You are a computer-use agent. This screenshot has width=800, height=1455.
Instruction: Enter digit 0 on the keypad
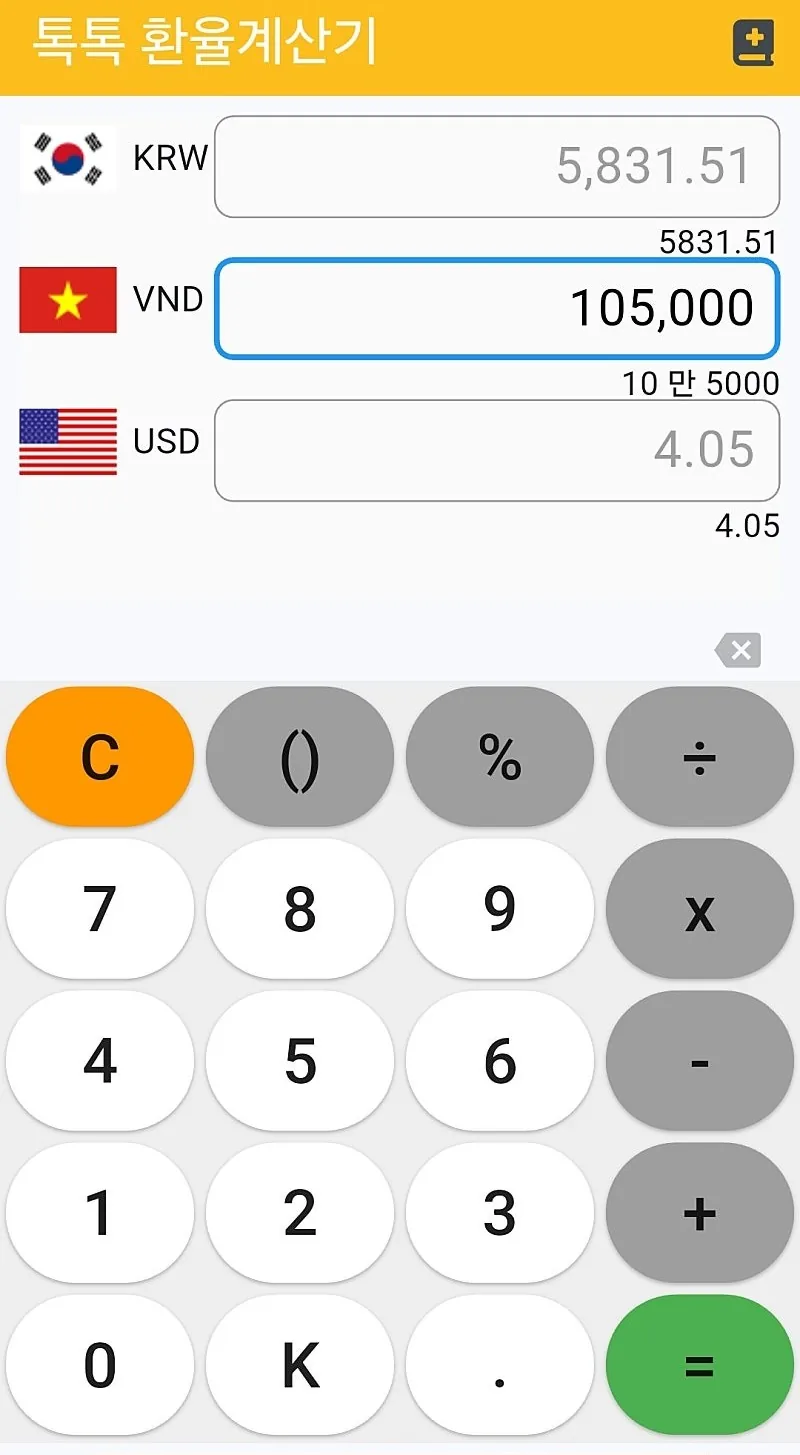pos(100,1365)
